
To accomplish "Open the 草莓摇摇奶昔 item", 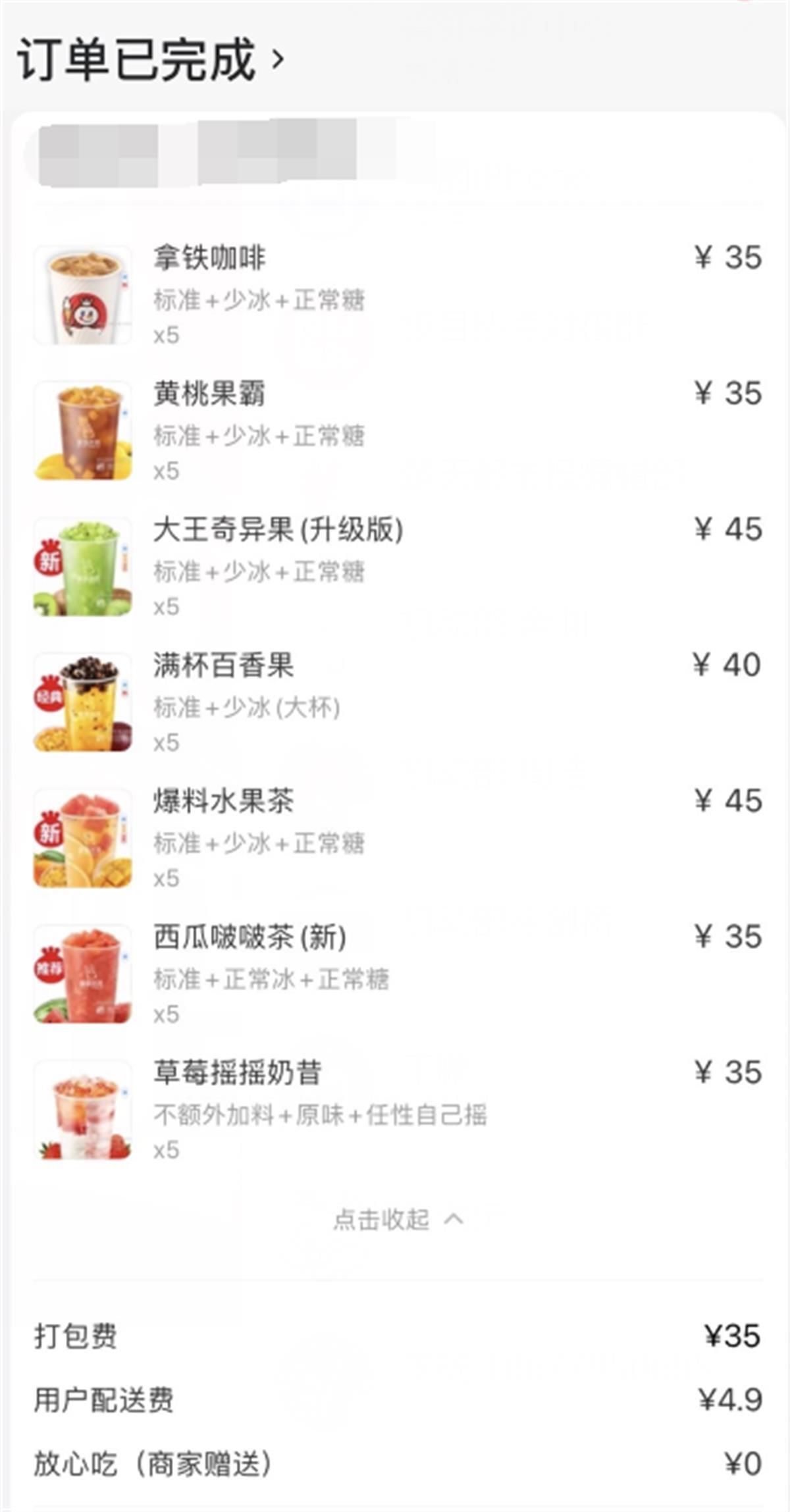I will pyautogui.click(x=237, y=1072).
